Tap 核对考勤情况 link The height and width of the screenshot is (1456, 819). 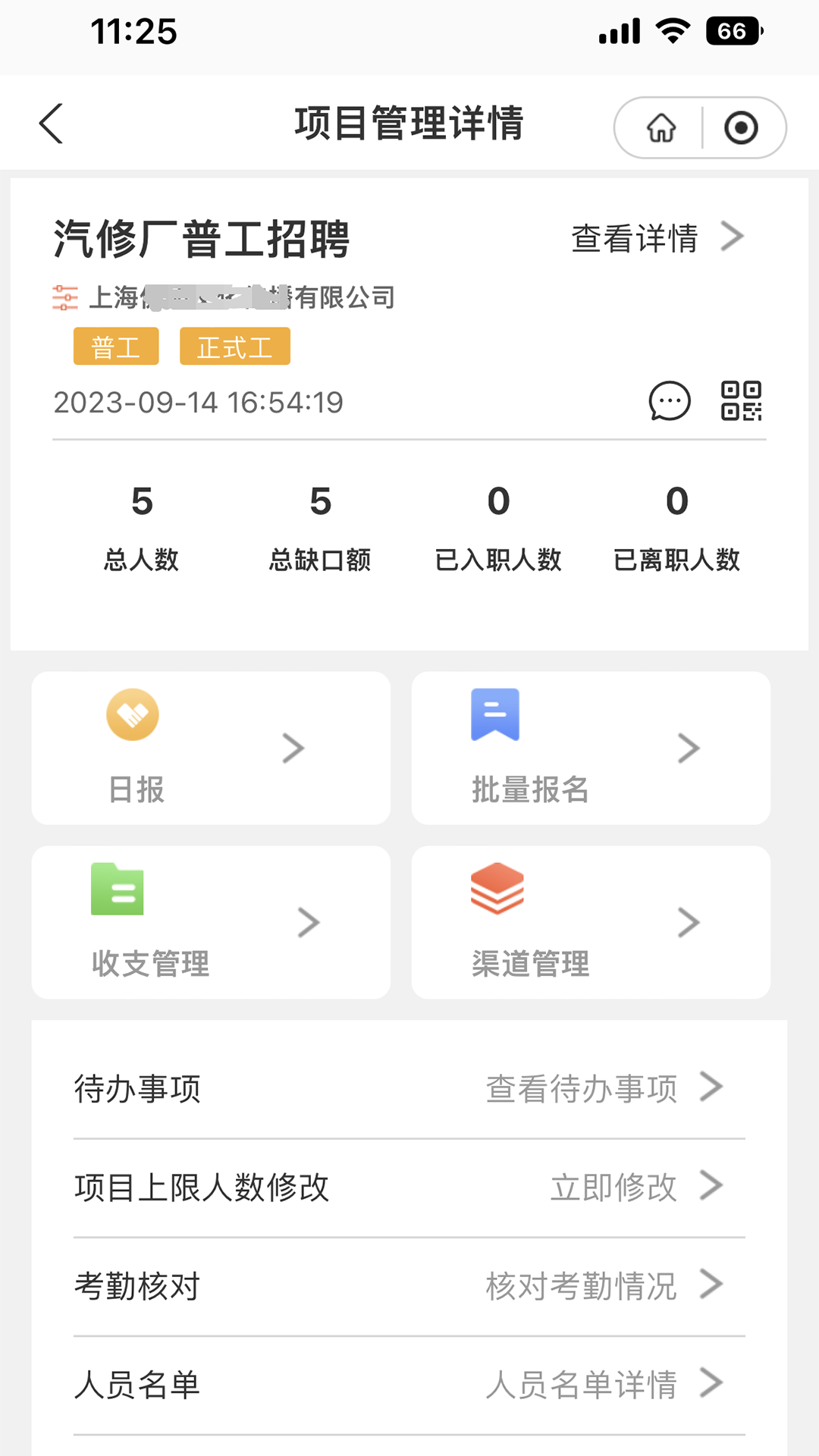[581, 1285]
